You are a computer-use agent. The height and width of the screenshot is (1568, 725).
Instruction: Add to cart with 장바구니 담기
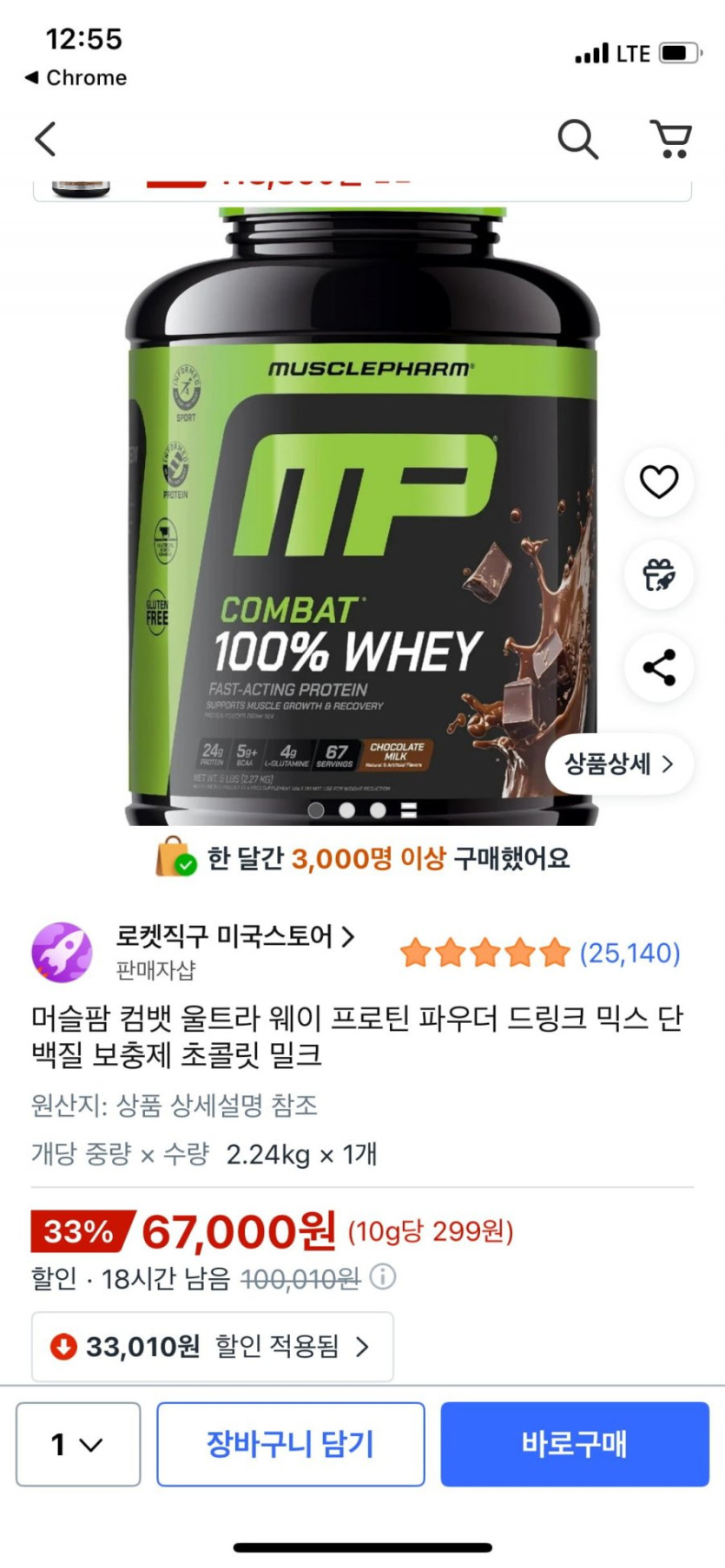(290, 1444)
